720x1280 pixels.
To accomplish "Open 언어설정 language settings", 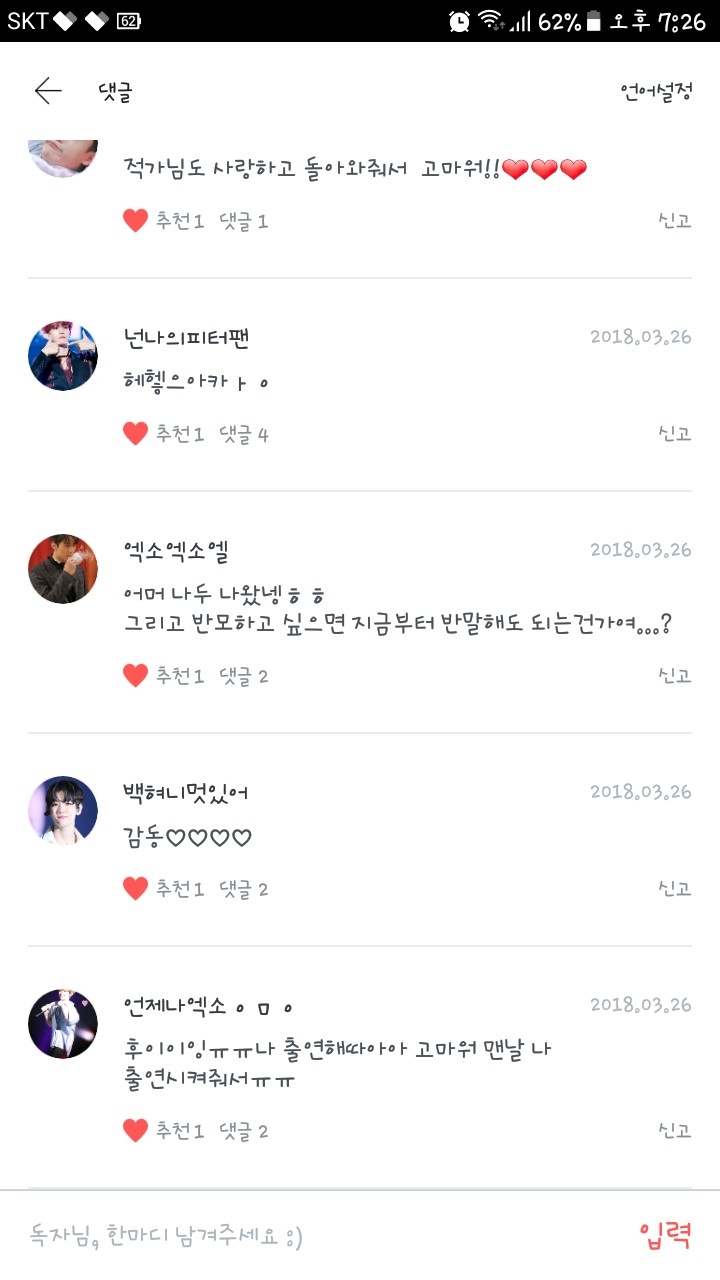I will click(x=656, y=92).
